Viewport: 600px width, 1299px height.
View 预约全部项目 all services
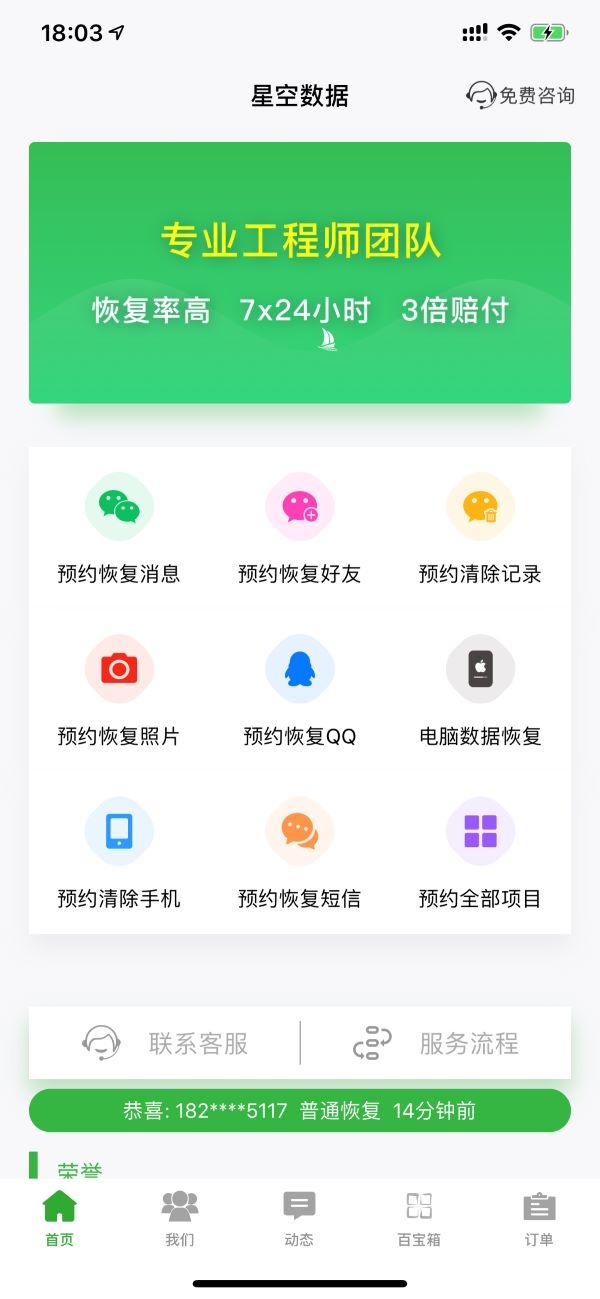(x=480, y=853)
